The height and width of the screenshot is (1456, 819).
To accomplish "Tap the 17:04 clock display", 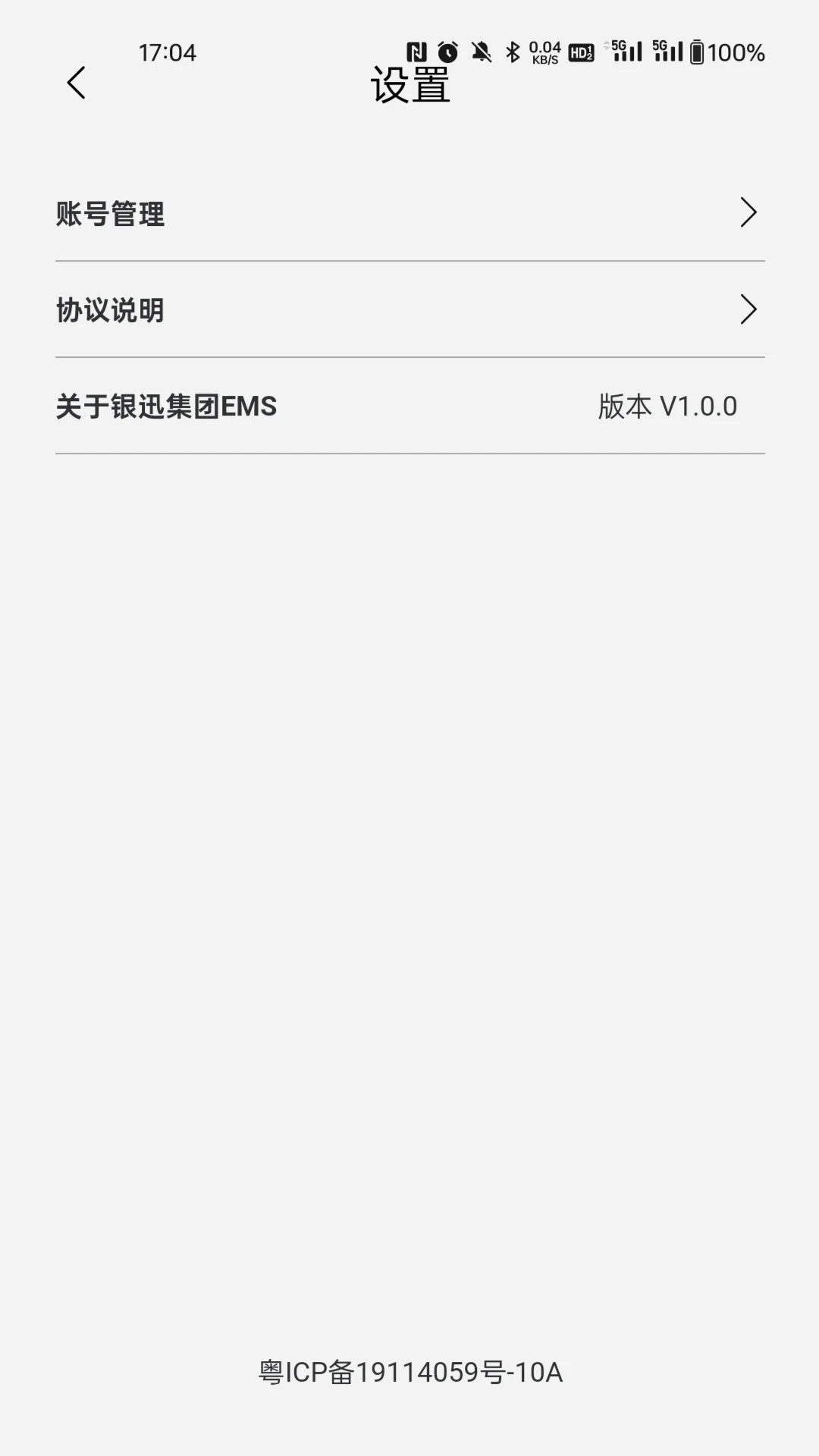I will click(x=167, y=52).
